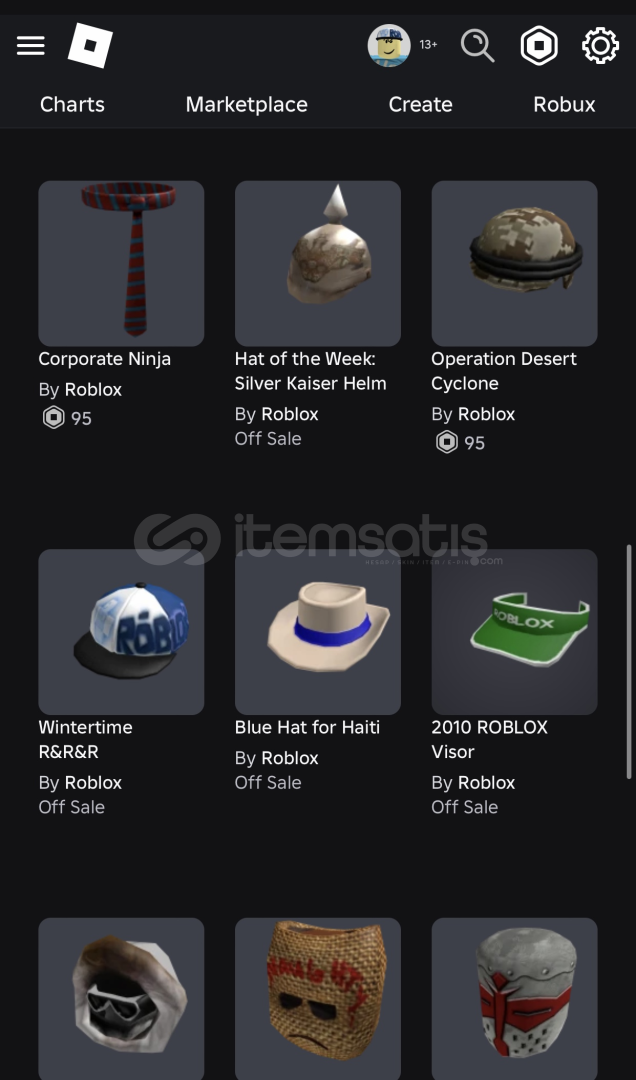Viewport: 636px width, 1080px height.
Task: Open the frowning basket mask item
Action: (317, 995)
